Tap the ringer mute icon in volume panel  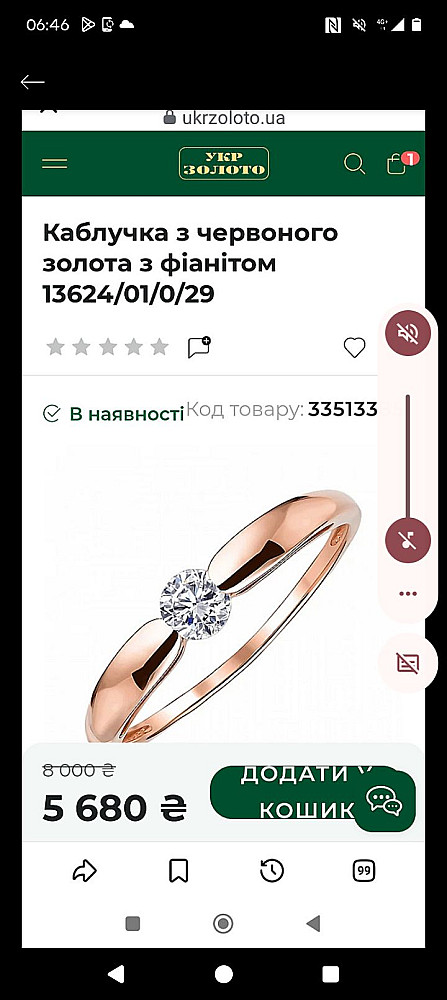[x=408, y=333]
